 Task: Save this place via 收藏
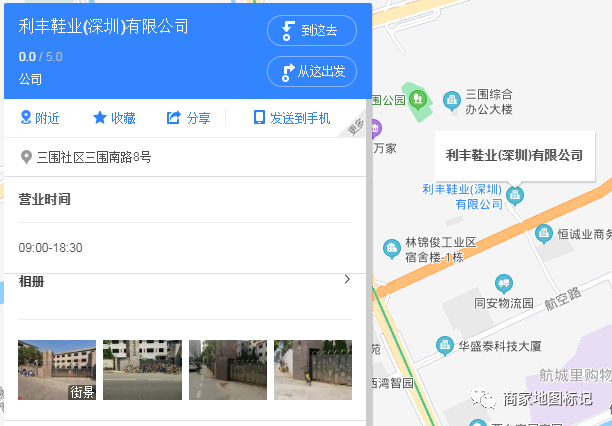click(x=114, y=118)
